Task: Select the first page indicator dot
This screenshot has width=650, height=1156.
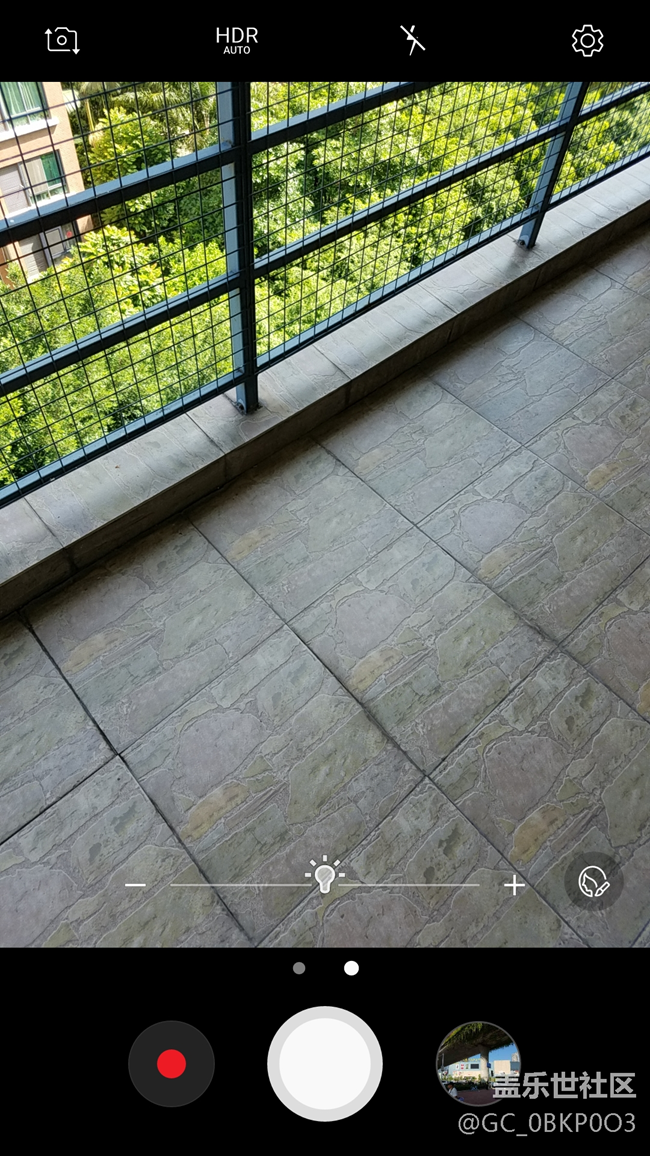Action: click(x=299, y=968)
